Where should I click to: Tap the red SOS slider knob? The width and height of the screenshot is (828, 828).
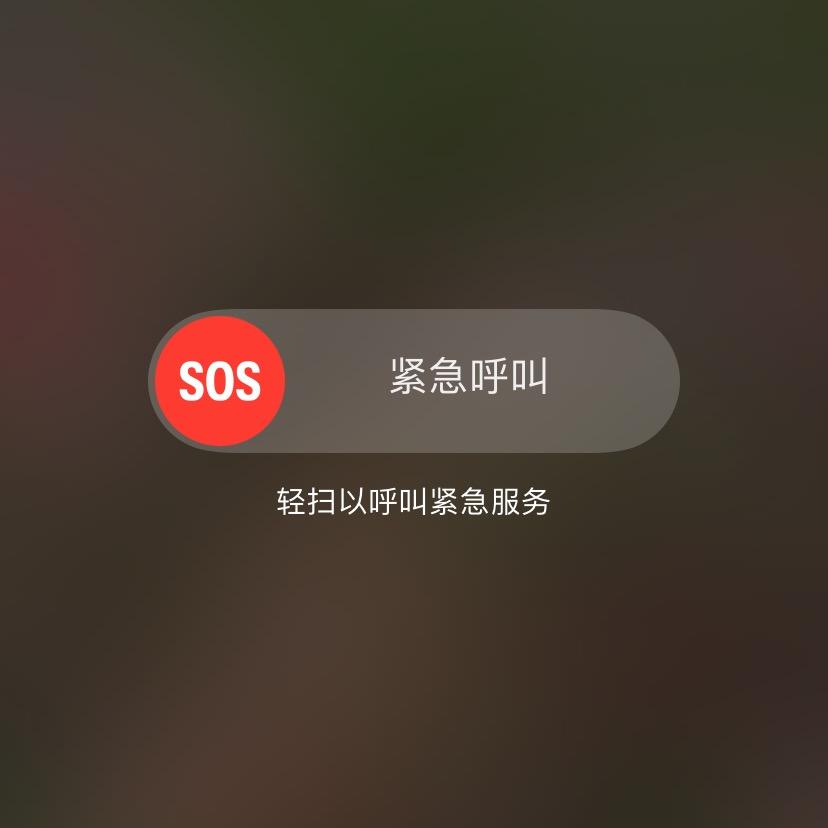click(220, 381)
